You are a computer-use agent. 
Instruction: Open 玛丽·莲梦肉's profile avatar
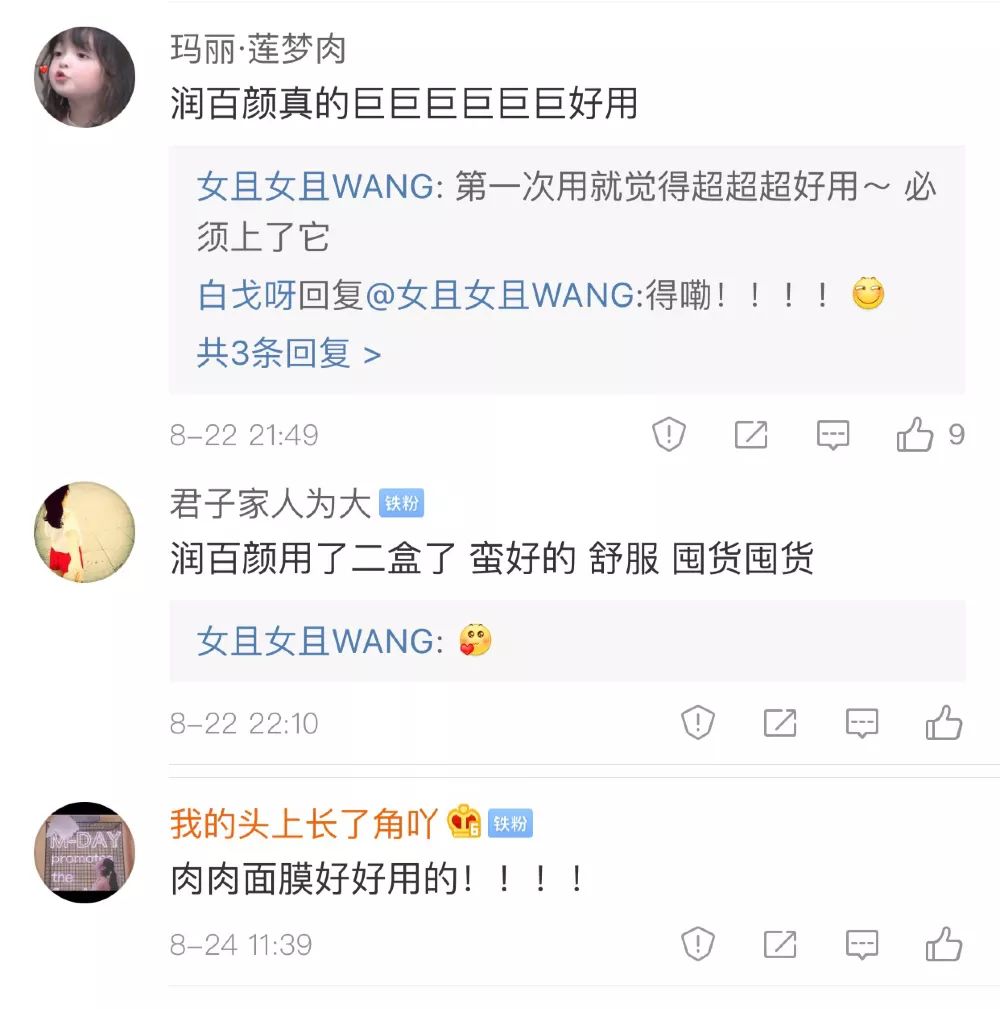85,77
